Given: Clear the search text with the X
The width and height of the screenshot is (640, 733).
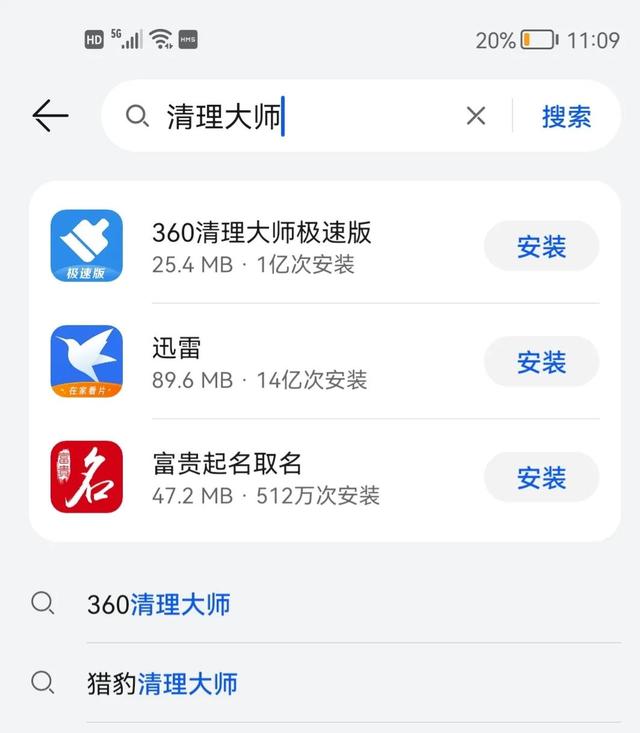Looking at the screenshot, I should [476, 116].
